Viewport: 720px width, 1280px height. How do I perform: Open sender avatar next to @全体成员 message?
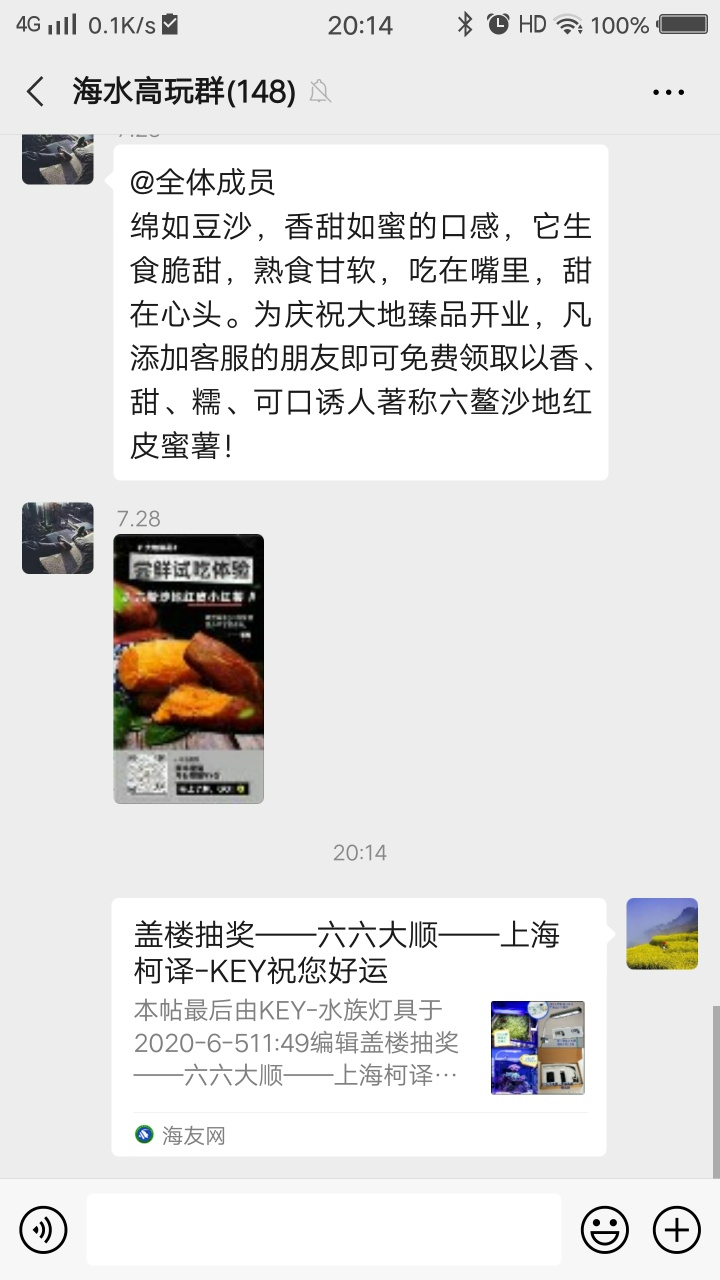[x=58, y=158]
